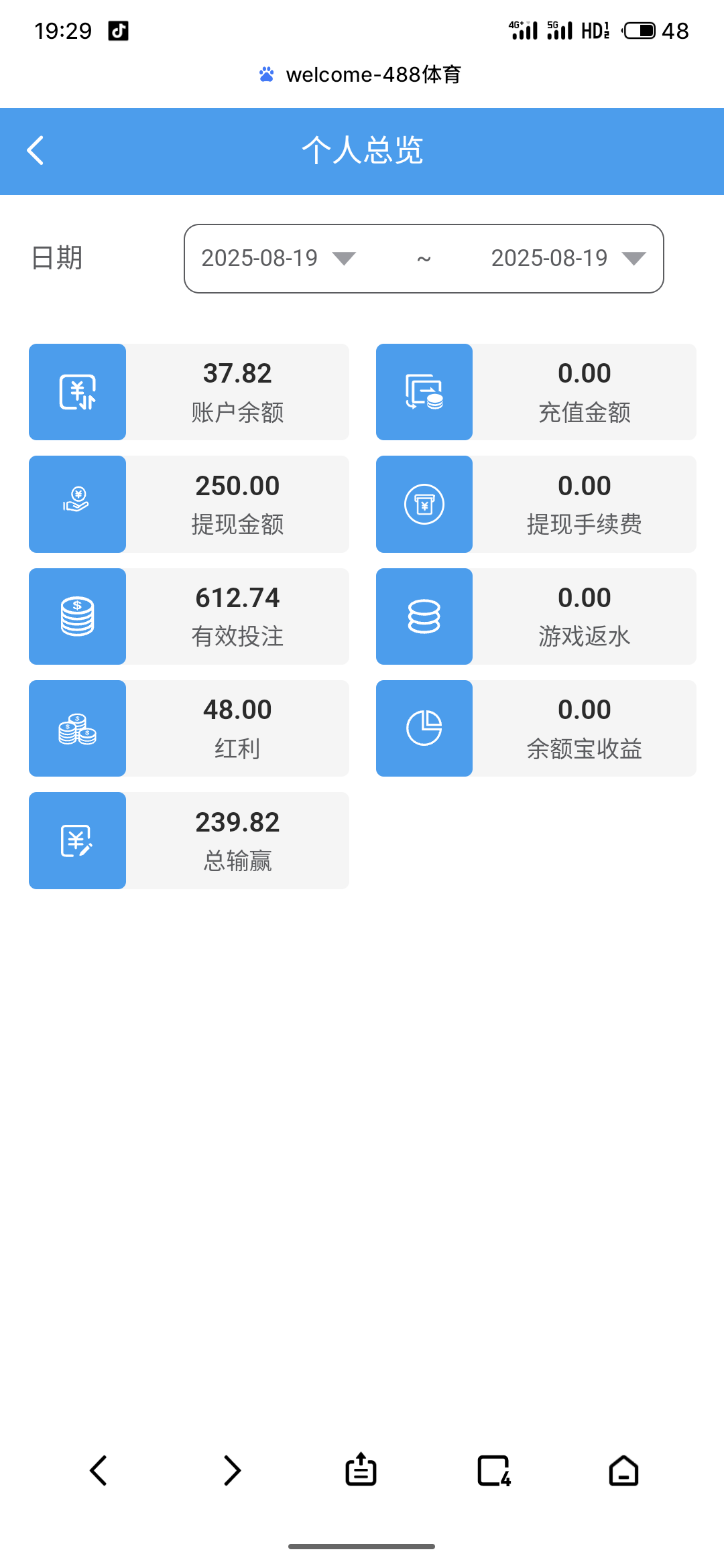
Task: Click the share icon in bottom bar
Action: pos(360,1471)
